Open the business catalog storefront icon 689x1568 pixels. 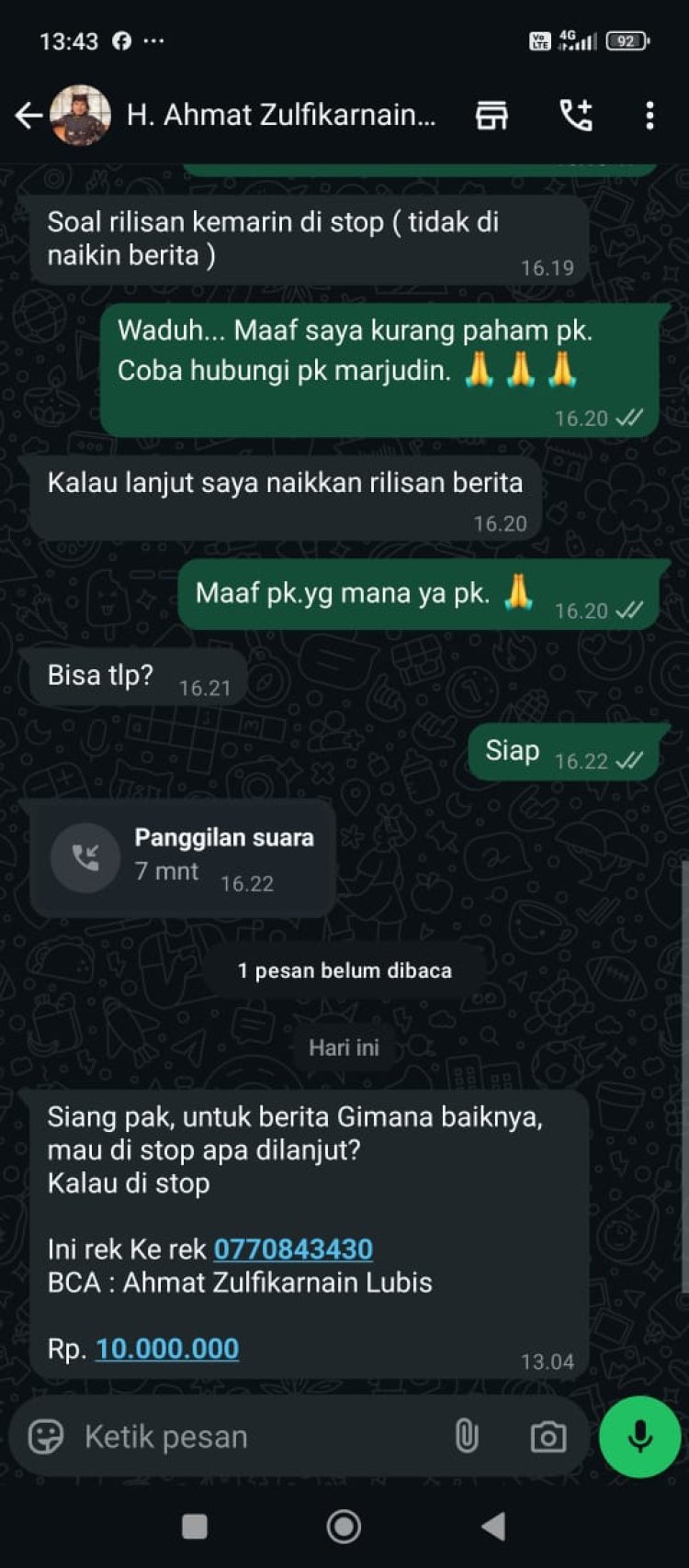pos(491,116)
